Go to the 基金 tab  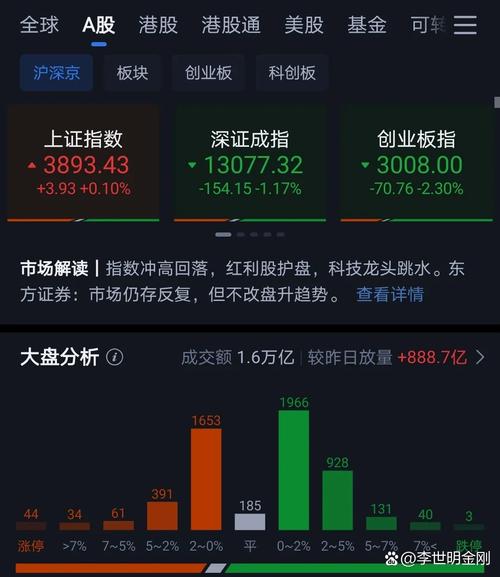367,25
